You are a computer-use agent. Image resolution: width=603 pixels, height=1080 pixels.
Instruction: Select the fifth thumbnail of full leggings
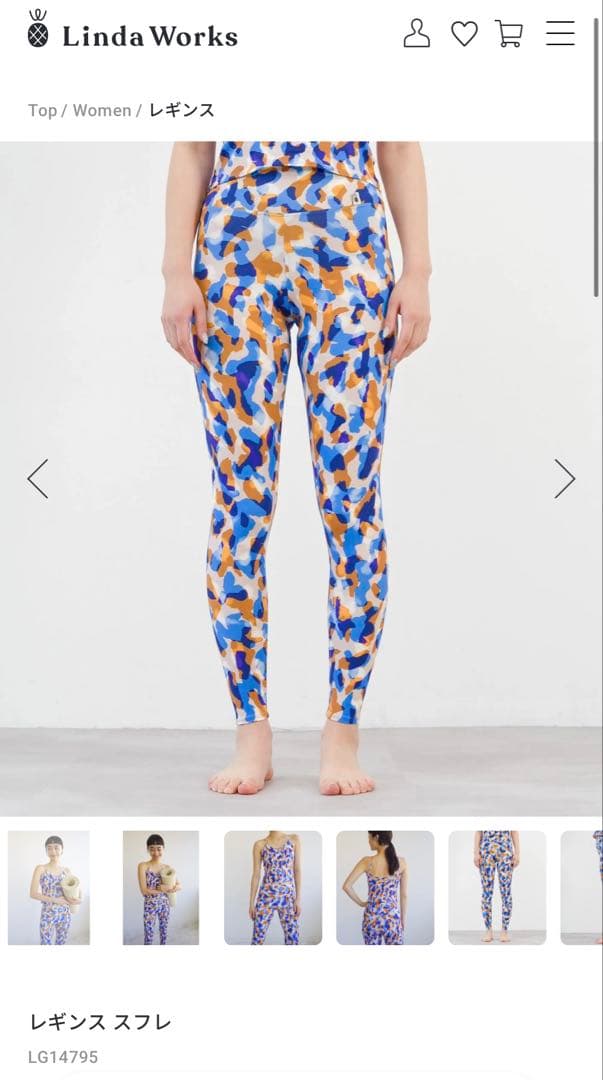[x=497, y=888]
